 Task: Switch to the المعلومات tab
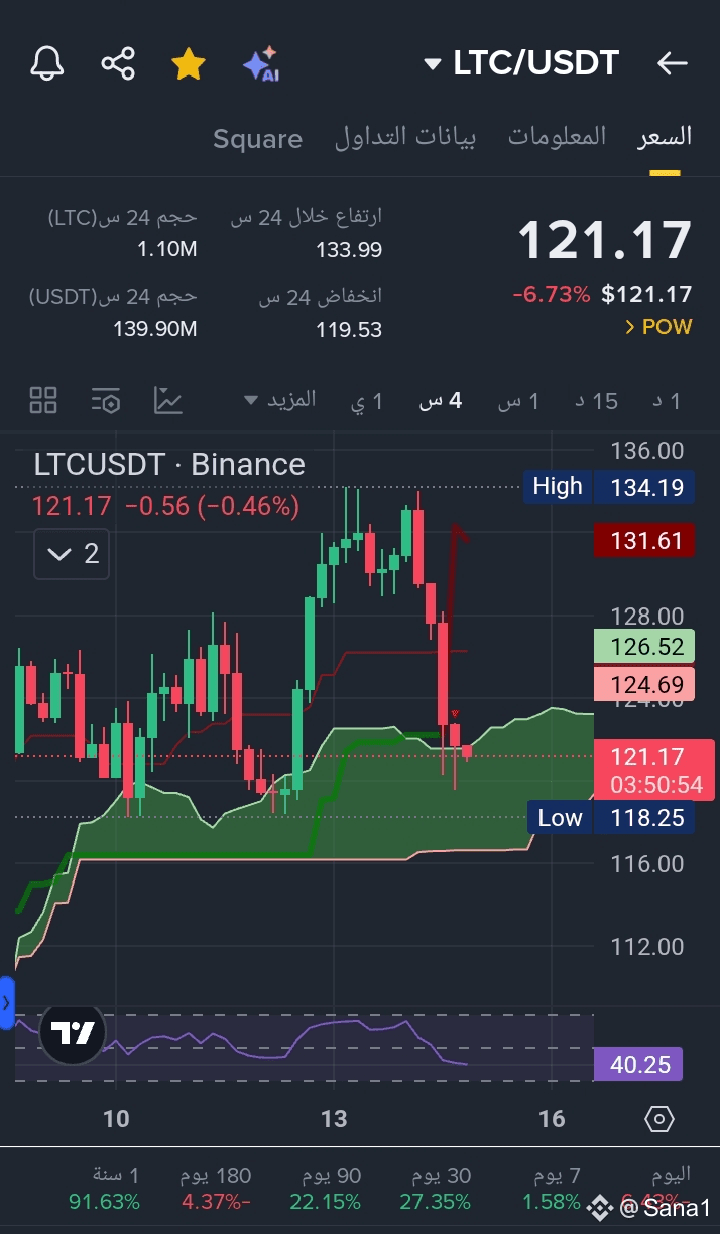(557, 137)
